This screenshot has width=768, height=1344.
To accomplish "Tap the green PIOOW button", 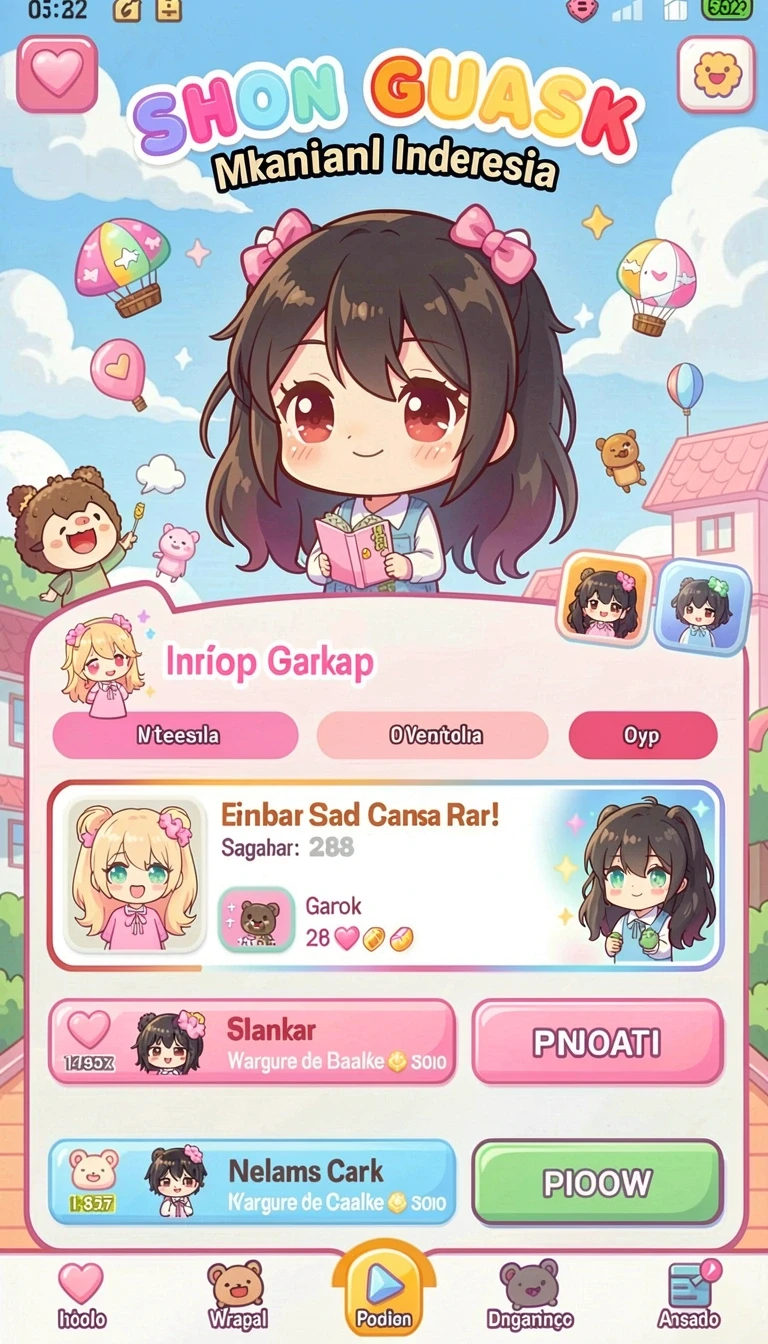I will pos(597,1182).
